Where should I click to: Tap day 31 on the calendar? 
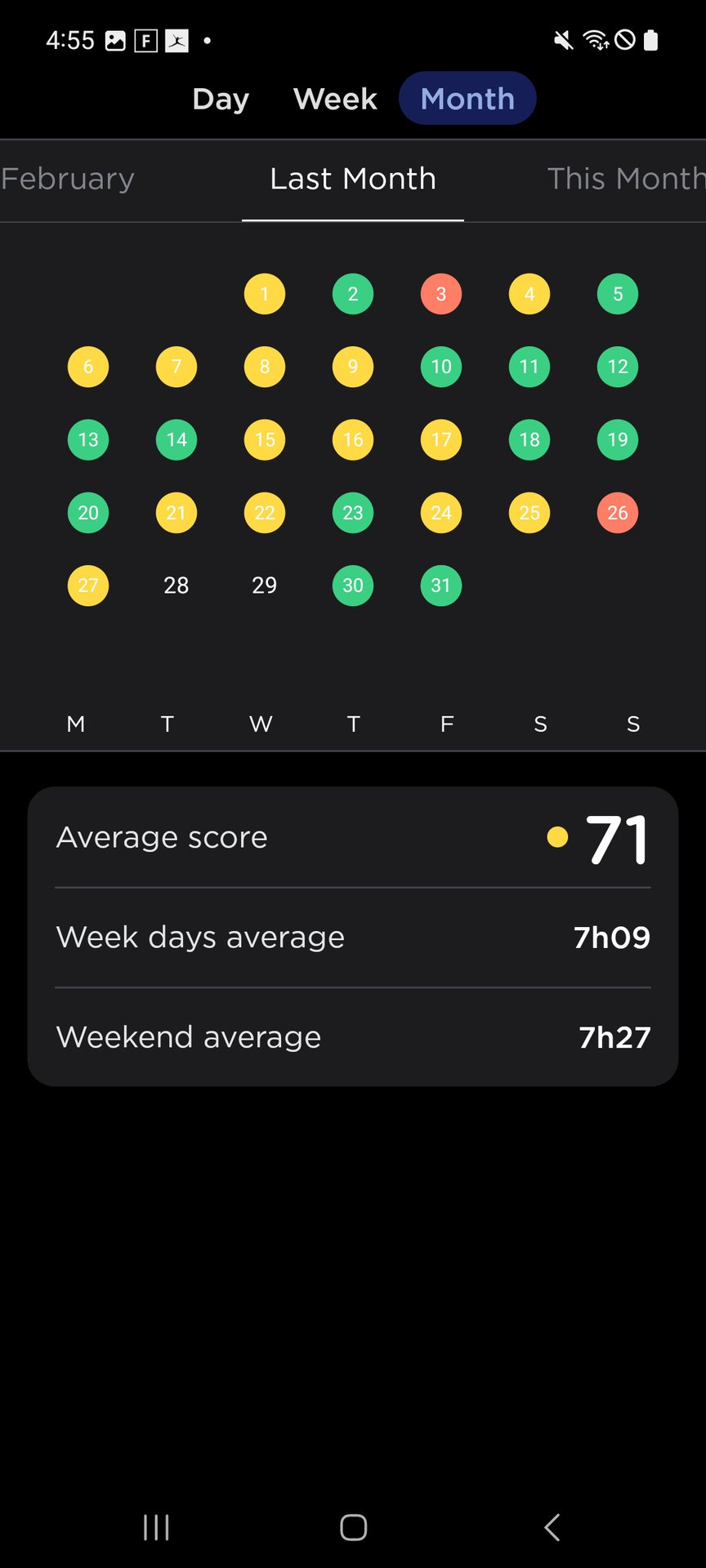tap(441, 586)
